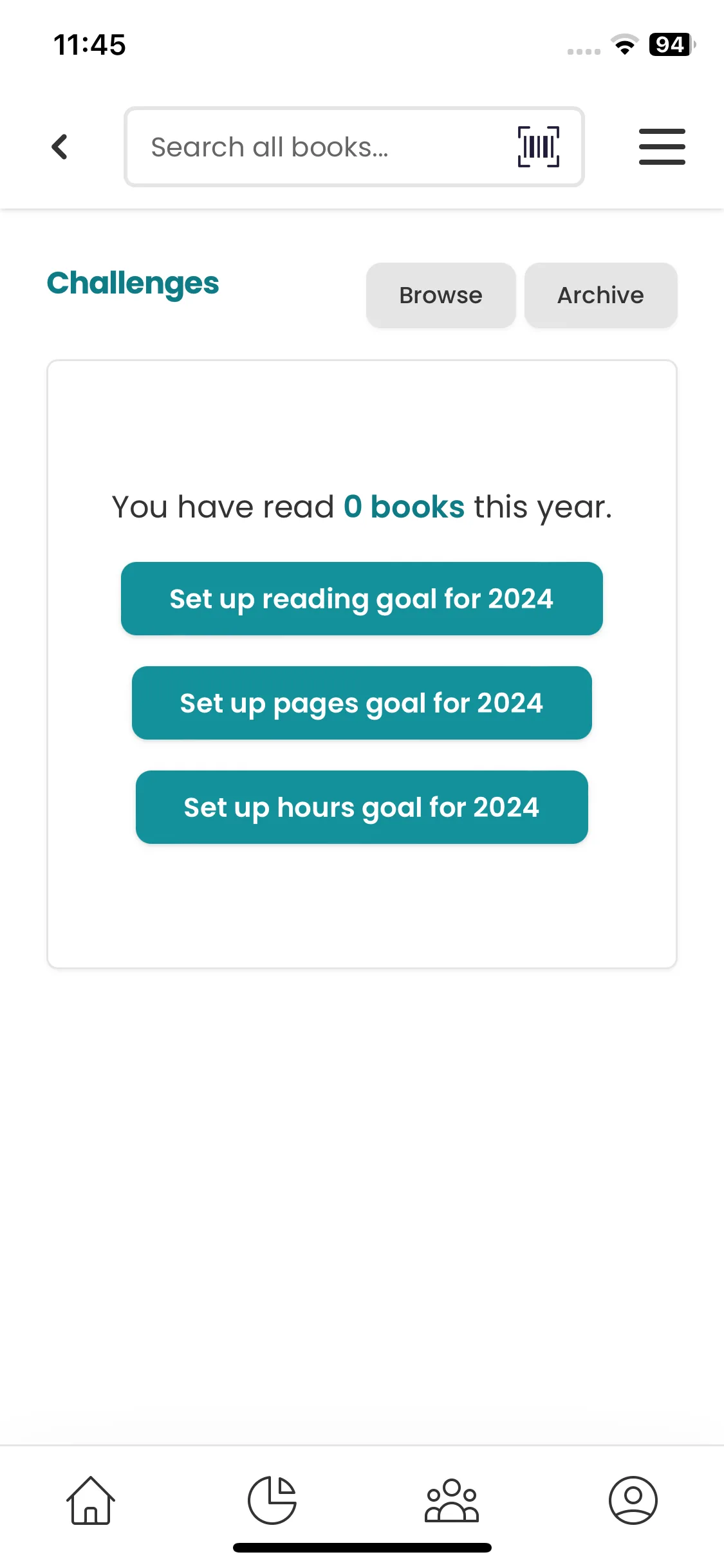The width and height of the screenshot is (724, 1568).
Task: Open the community people tab
Action: [x=452, y=1500]
